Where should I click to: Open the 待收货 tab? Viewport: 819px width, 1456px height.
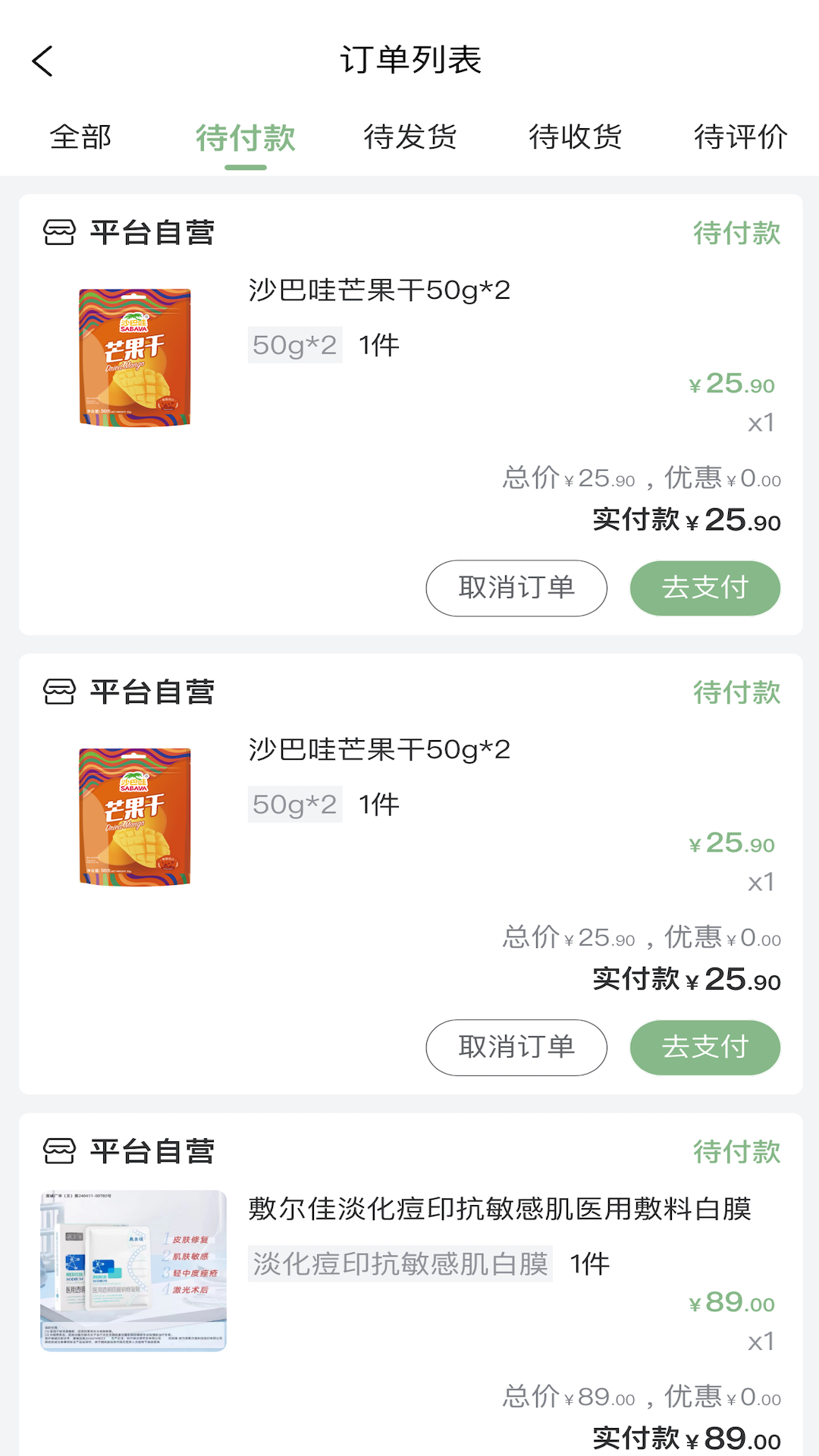[x=576, y=137]
